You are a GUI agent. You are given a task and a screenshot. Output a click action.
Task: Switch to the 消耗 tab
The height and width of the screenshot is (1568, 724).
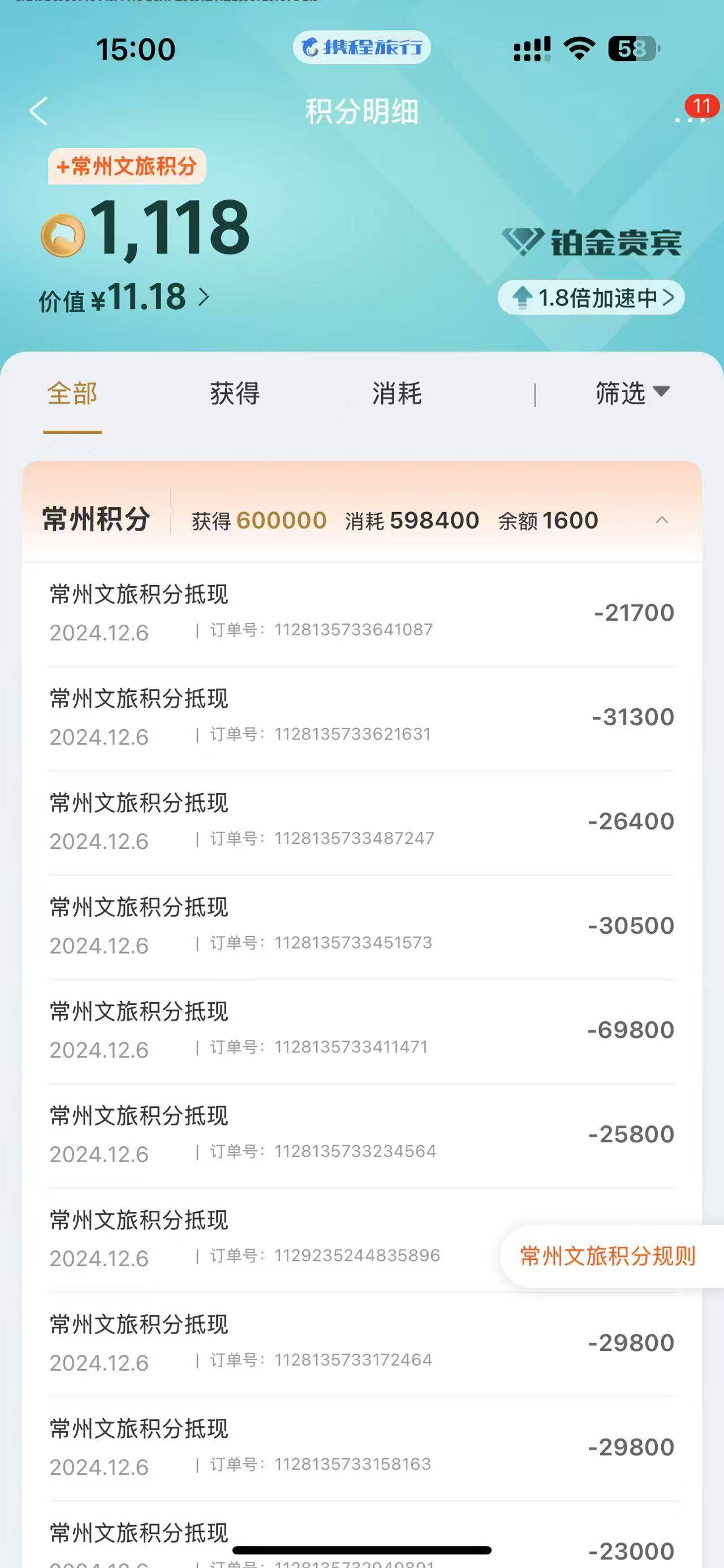(397, 393)
